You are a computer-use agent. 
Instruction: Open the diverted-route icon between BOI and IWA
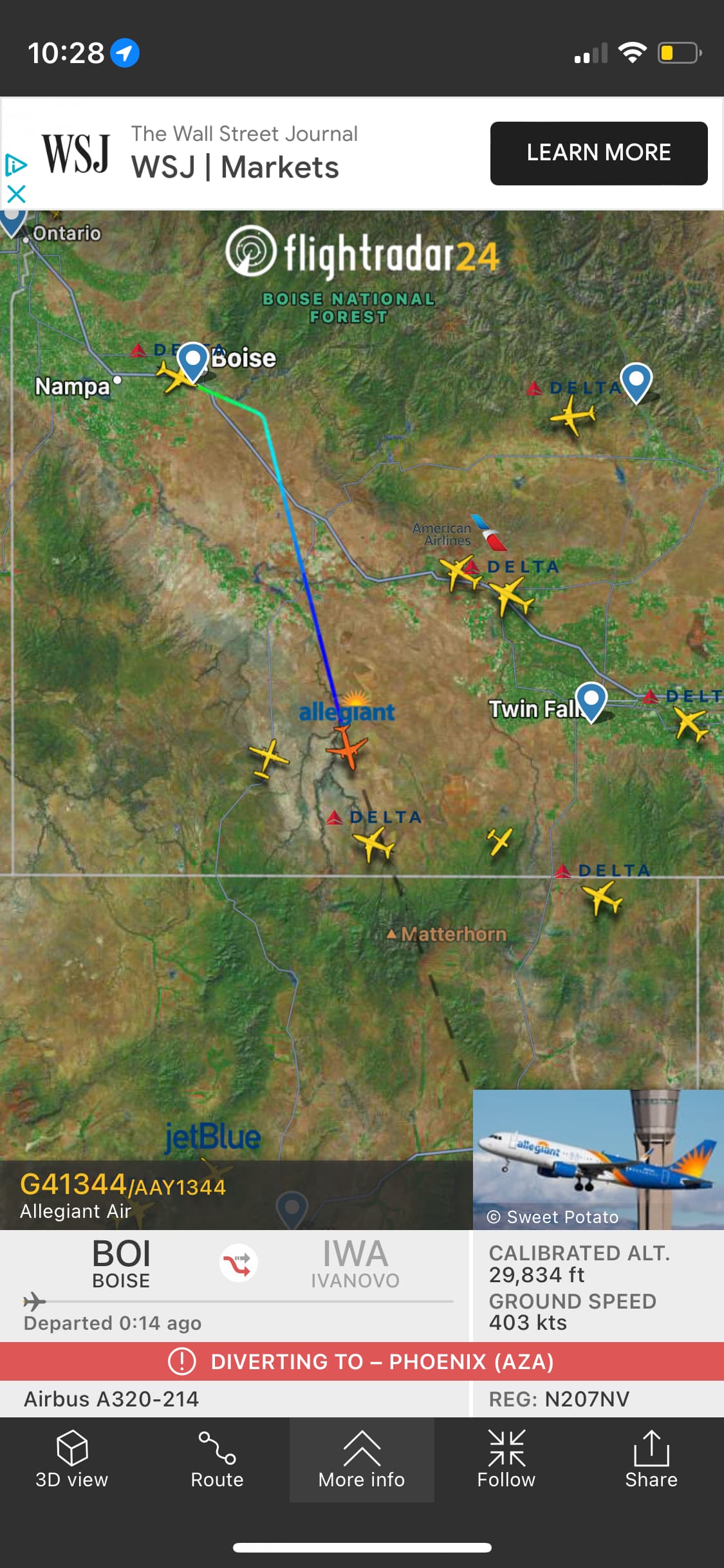click(x=239, y=1263)
